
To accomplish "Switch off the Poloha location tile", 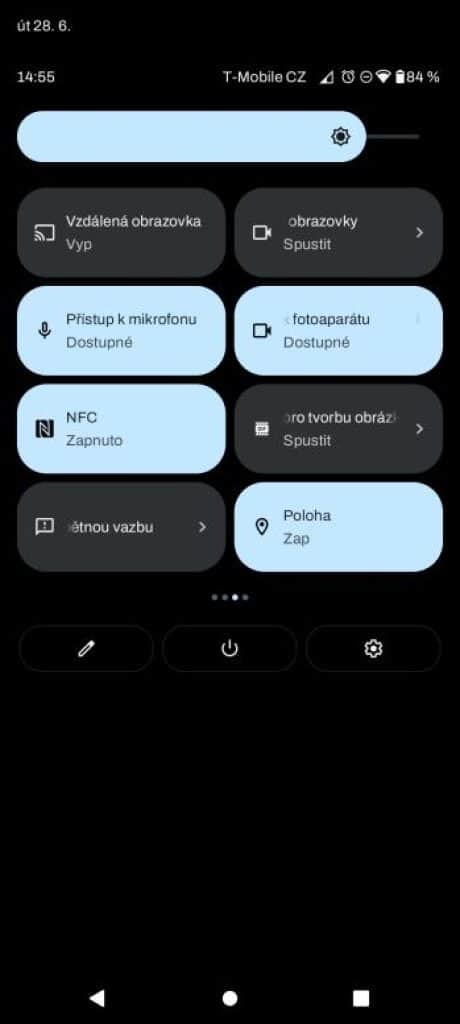I will coord(338,527).
